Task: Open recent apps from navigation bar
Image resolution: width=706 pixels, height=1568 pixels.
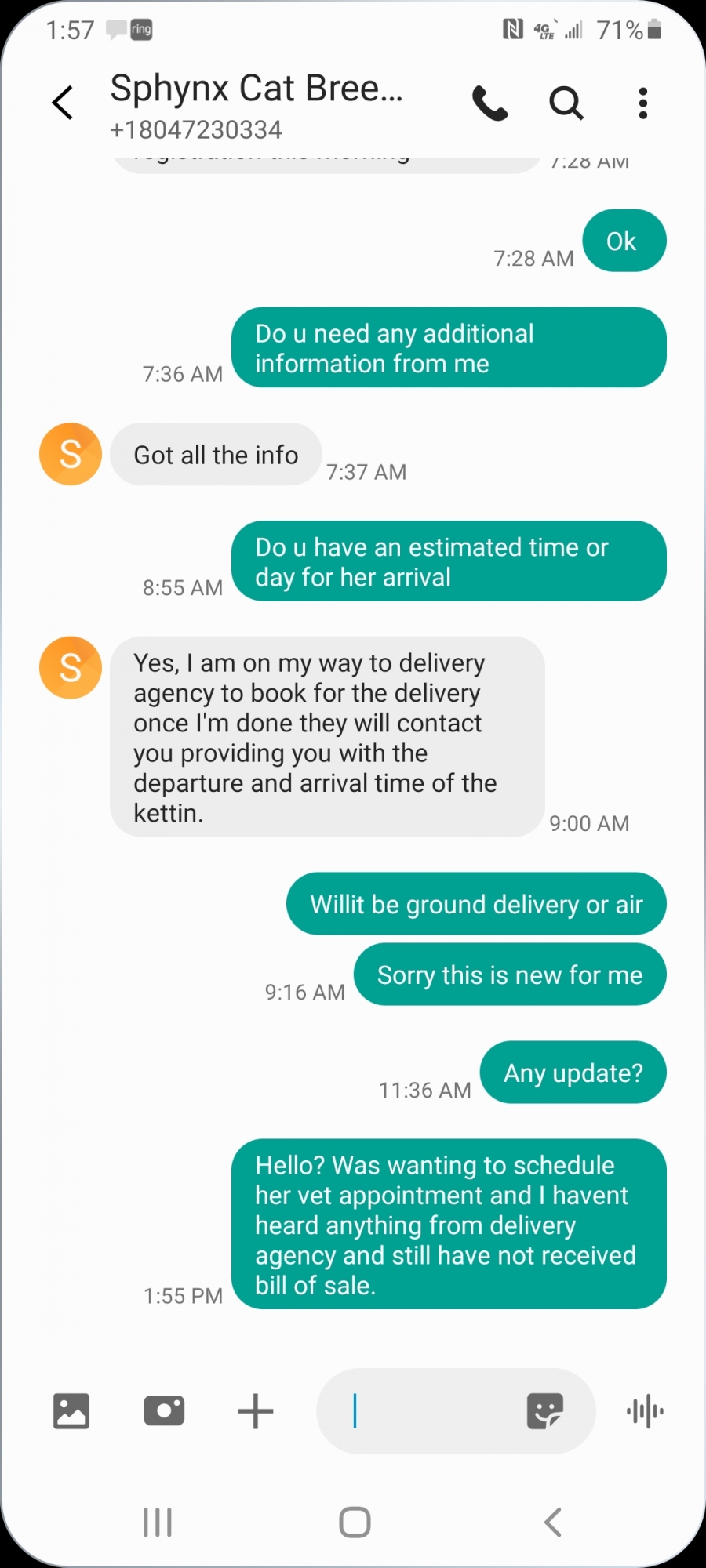Action: 158,1523
